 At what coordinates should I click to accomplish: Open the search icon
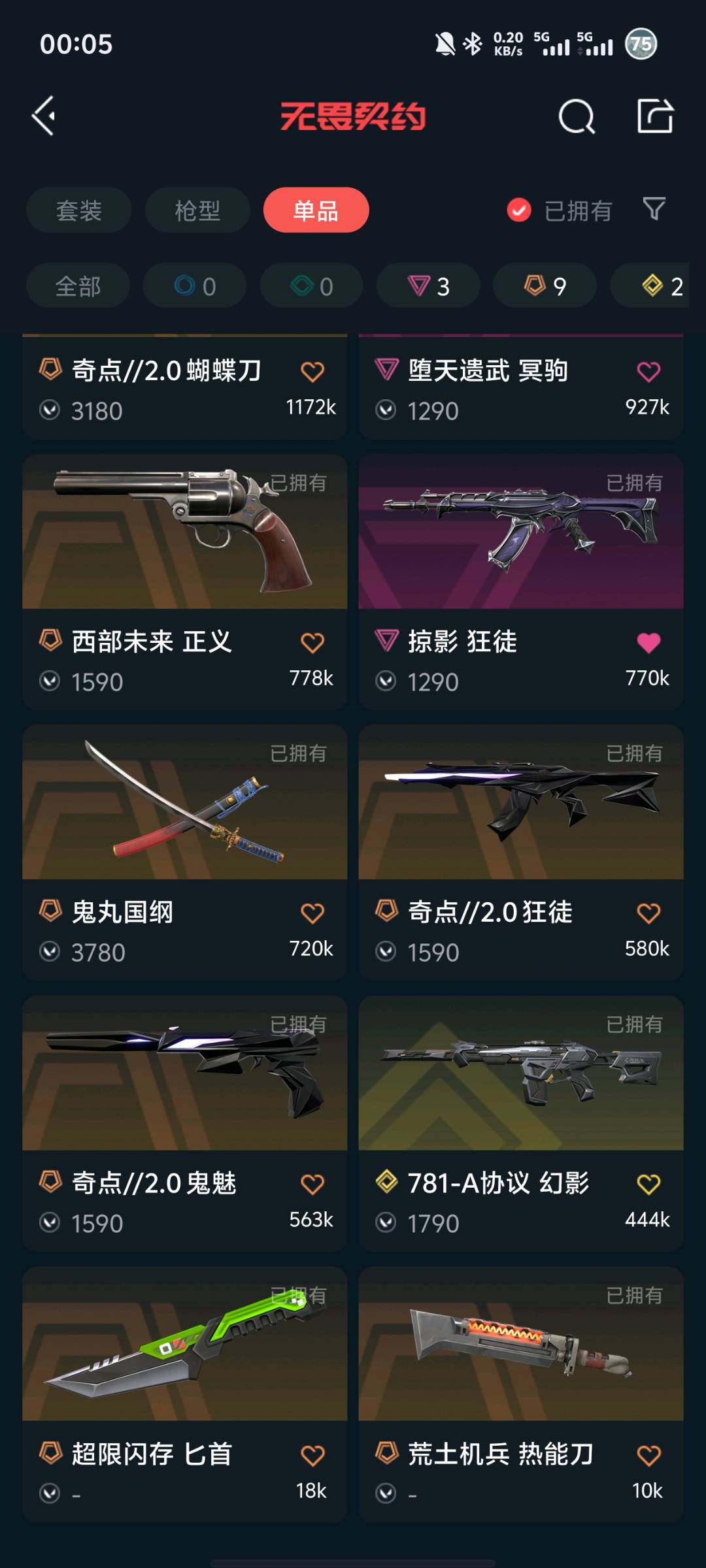577,117
